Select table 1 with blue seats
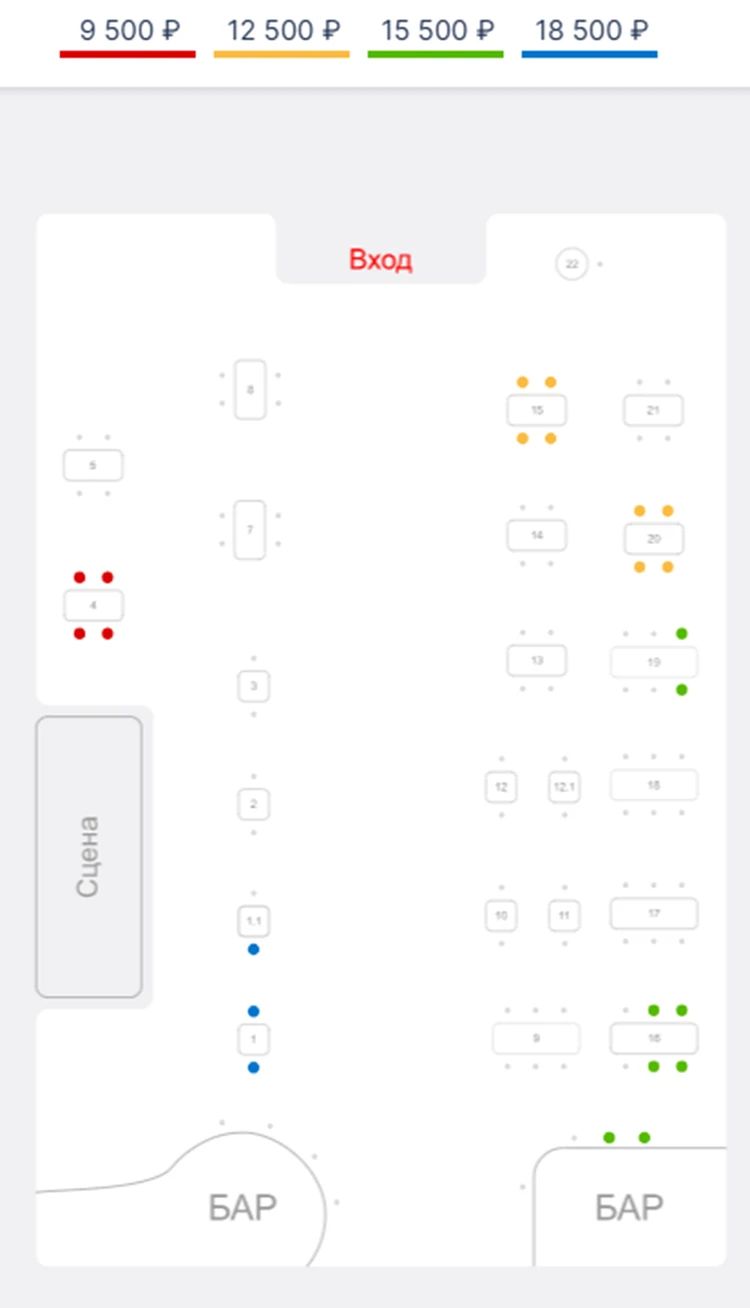This screenshot has height=1308, width=750. (x=253, y=1040)
